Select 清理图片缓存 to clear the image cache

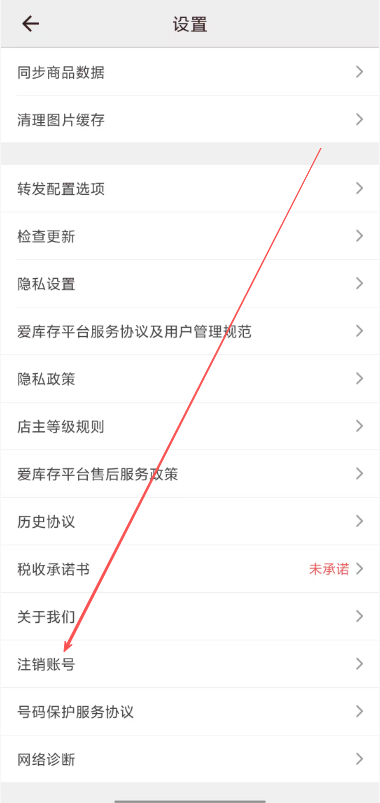point(190,120)
